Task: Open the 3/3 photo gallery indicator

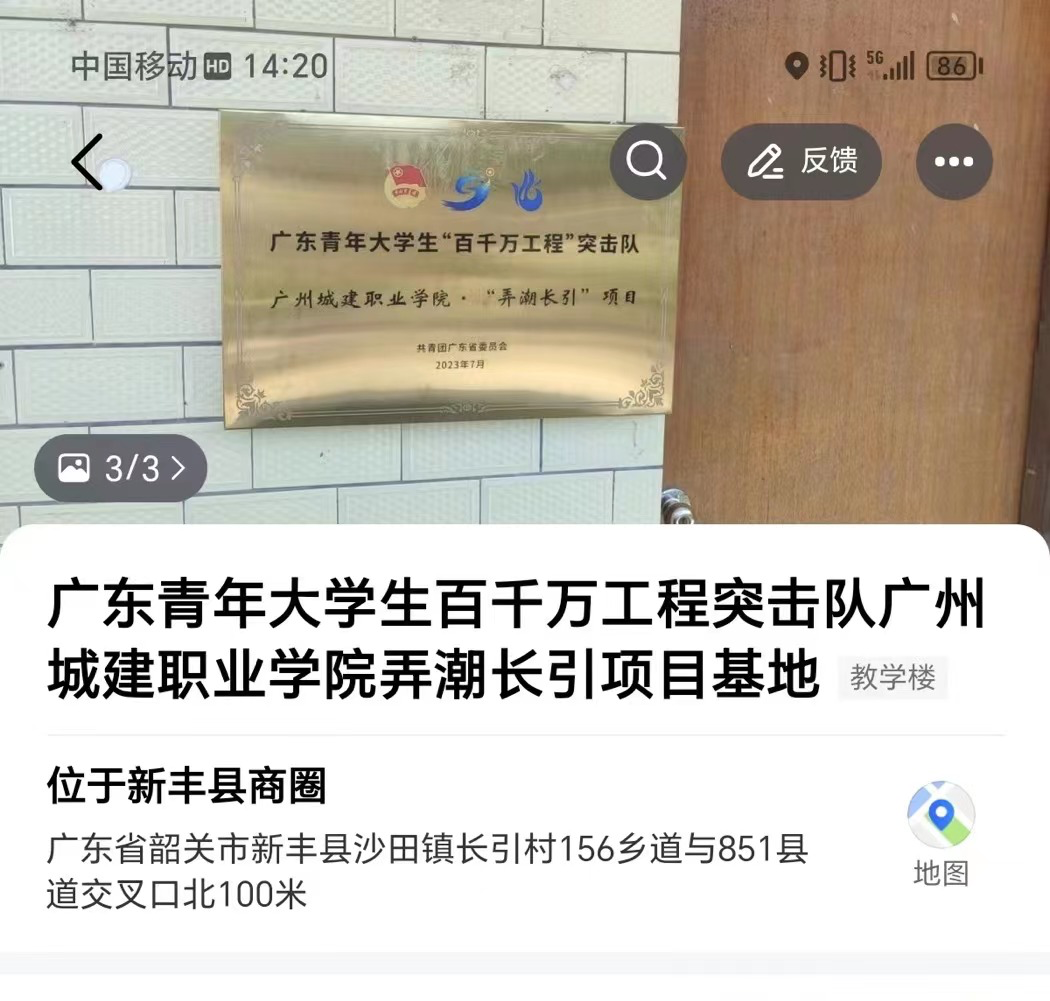Action: coord(121,468)
